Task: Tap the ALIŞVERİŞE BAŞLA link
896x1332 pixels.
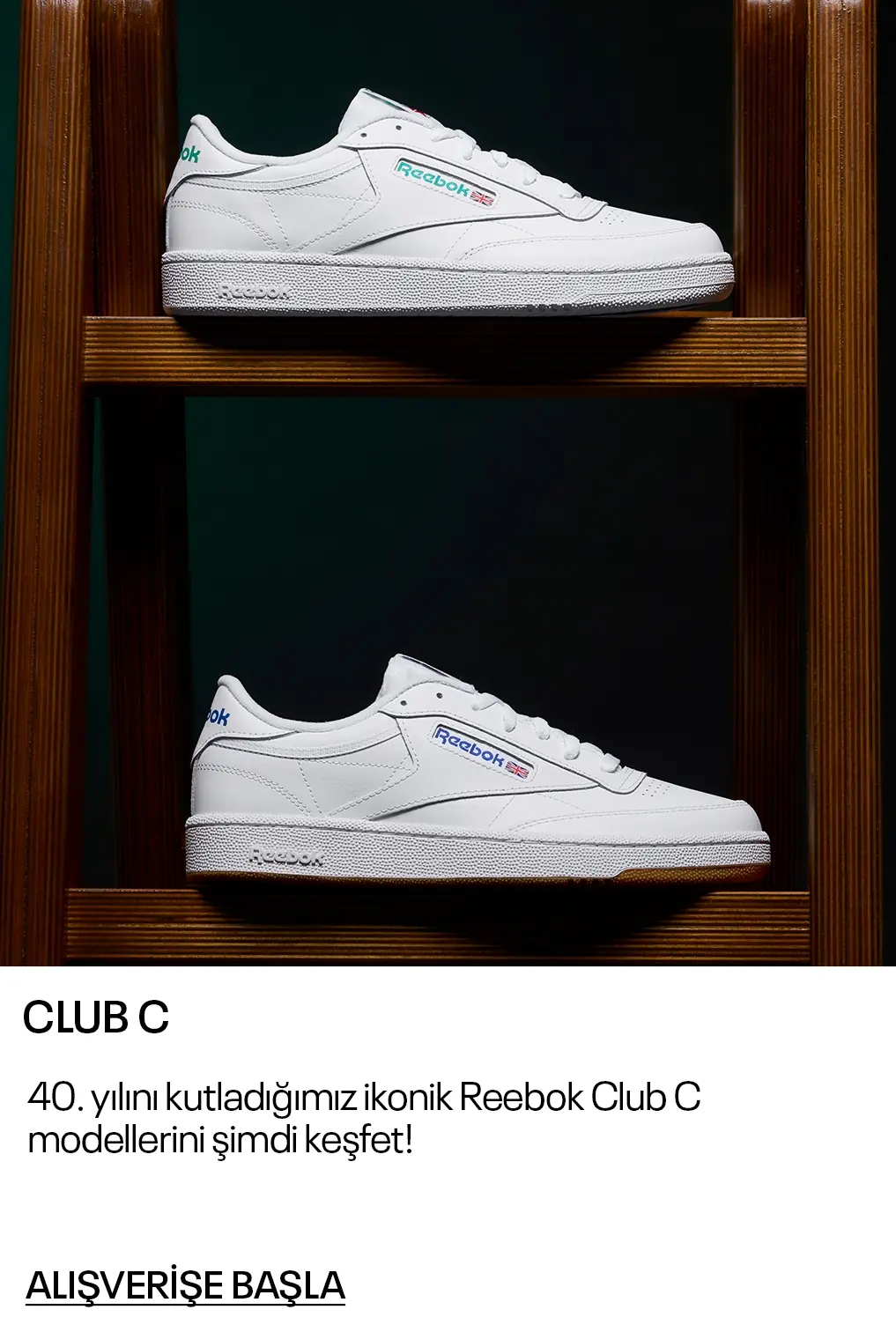Action: [185, 1286]
